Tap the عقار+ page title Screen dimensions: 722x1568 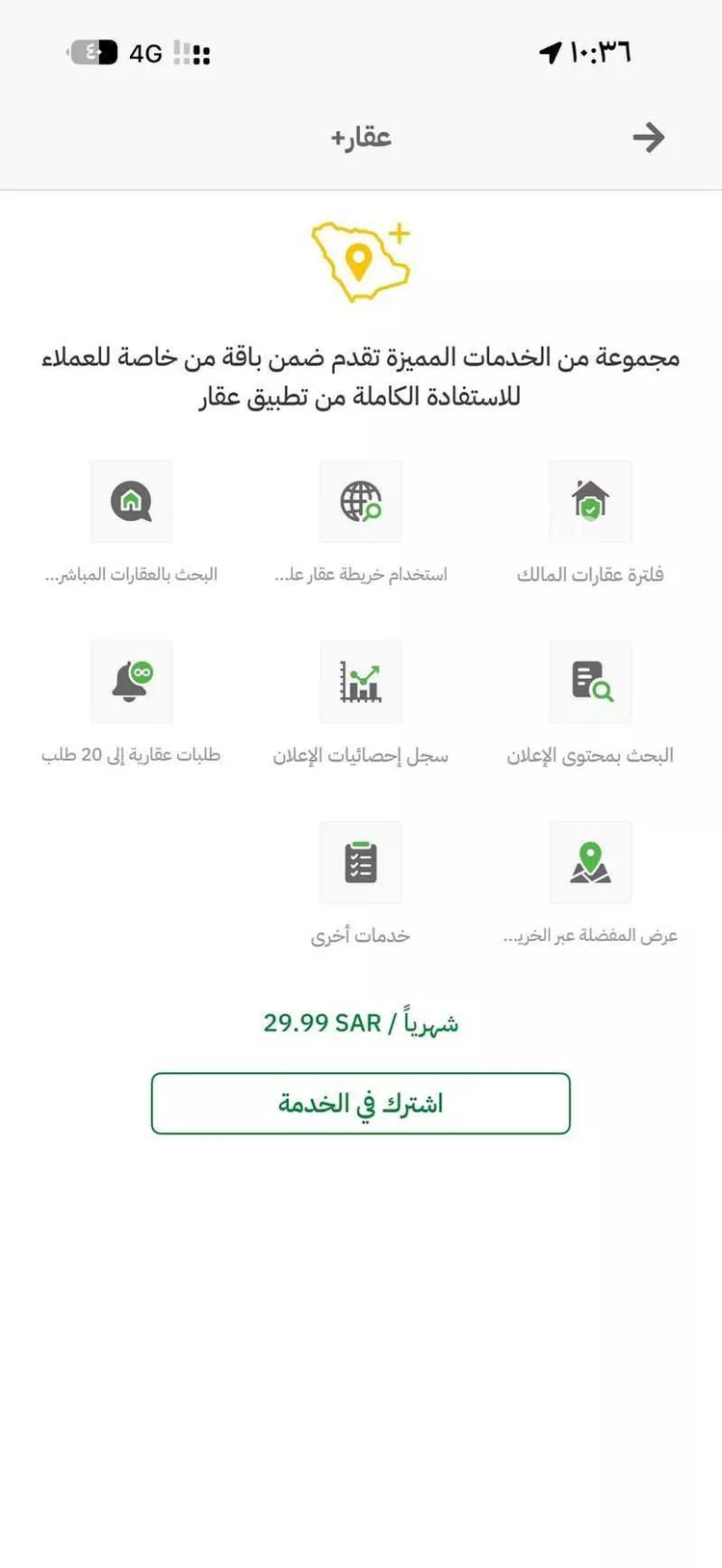coord(361,136)
